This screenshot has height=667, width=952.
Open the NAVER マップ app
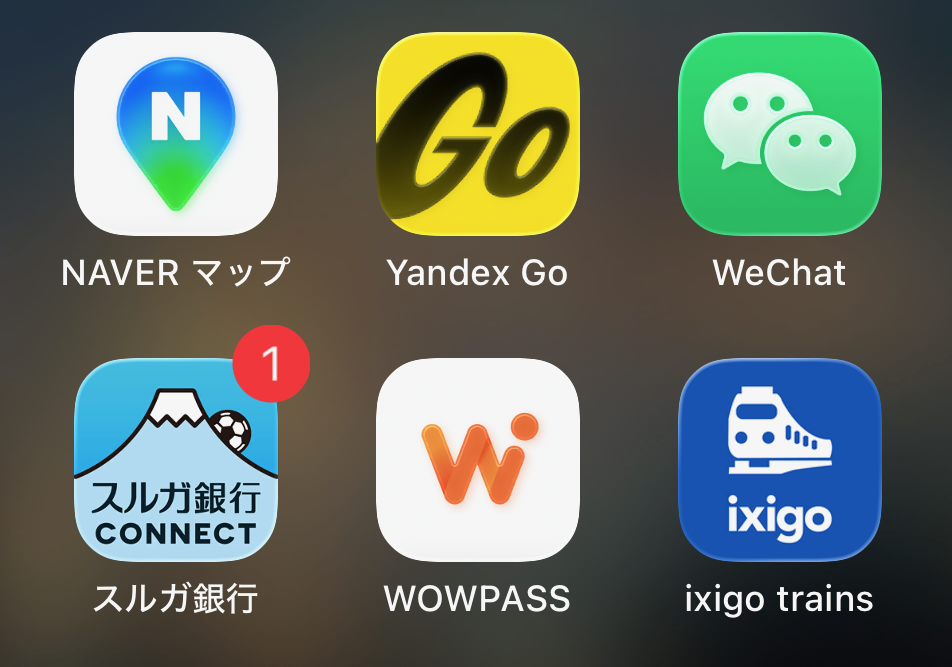176,134
